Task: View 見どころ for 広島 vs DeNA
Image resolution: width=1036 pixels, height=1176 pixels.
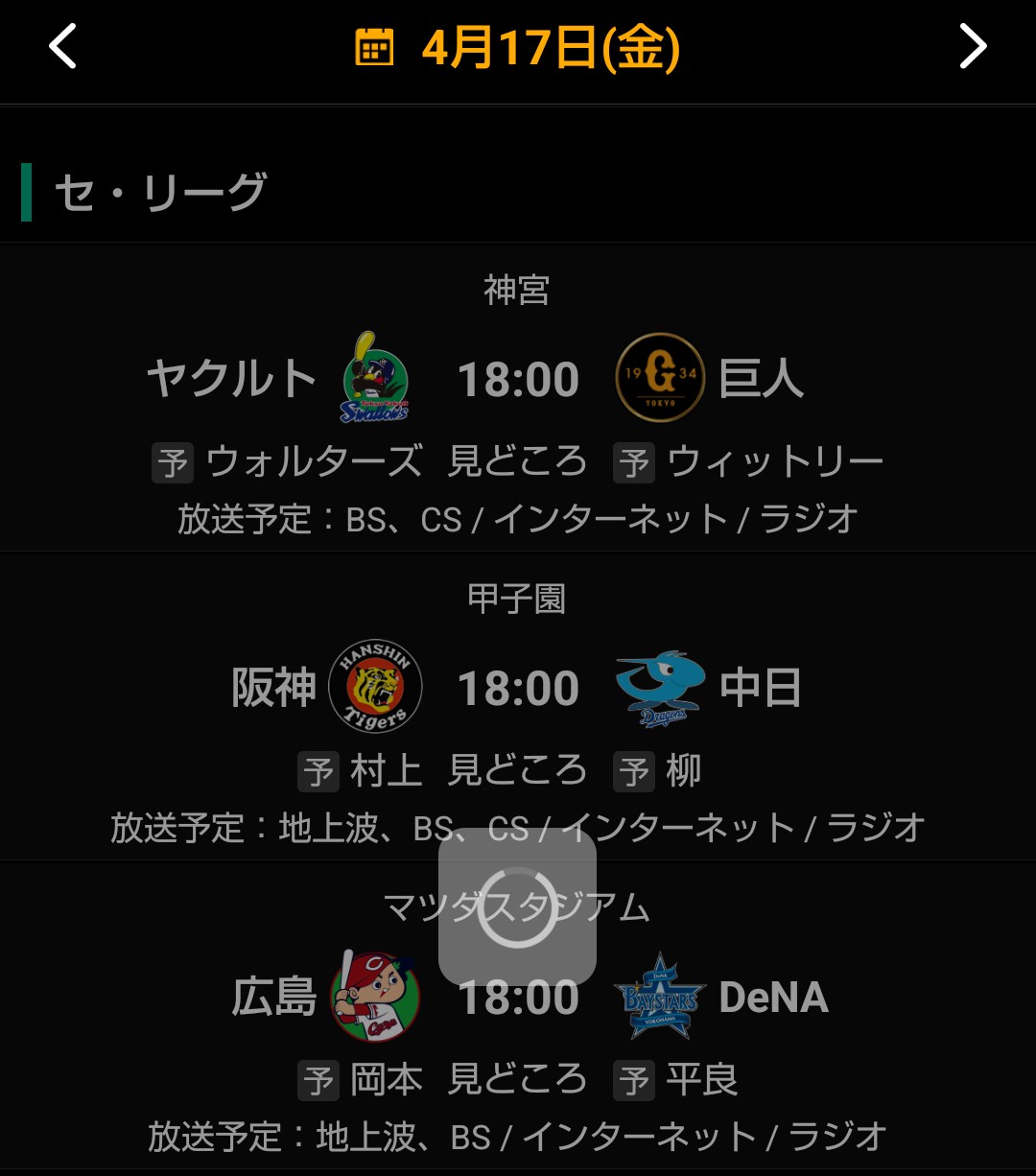Action: point(517,1080)
